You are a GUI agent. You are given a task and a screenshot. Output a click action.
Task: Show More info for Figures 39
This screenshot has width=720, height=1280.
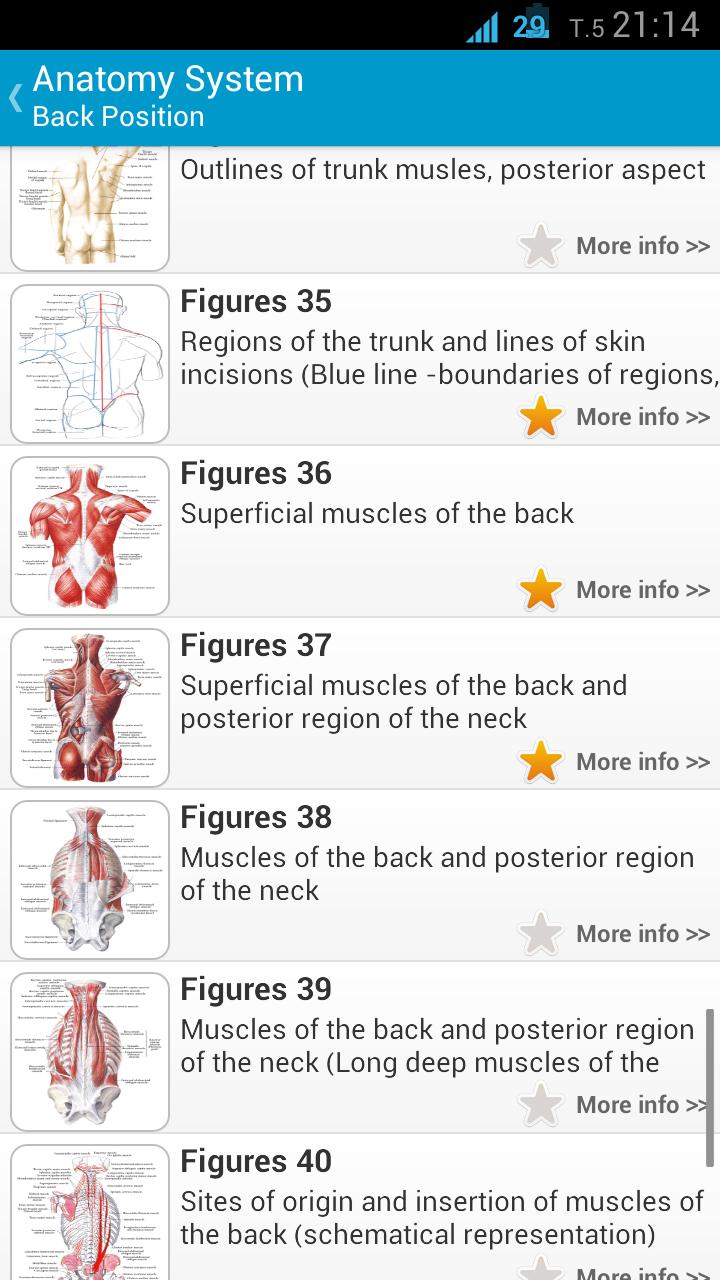641,1105
